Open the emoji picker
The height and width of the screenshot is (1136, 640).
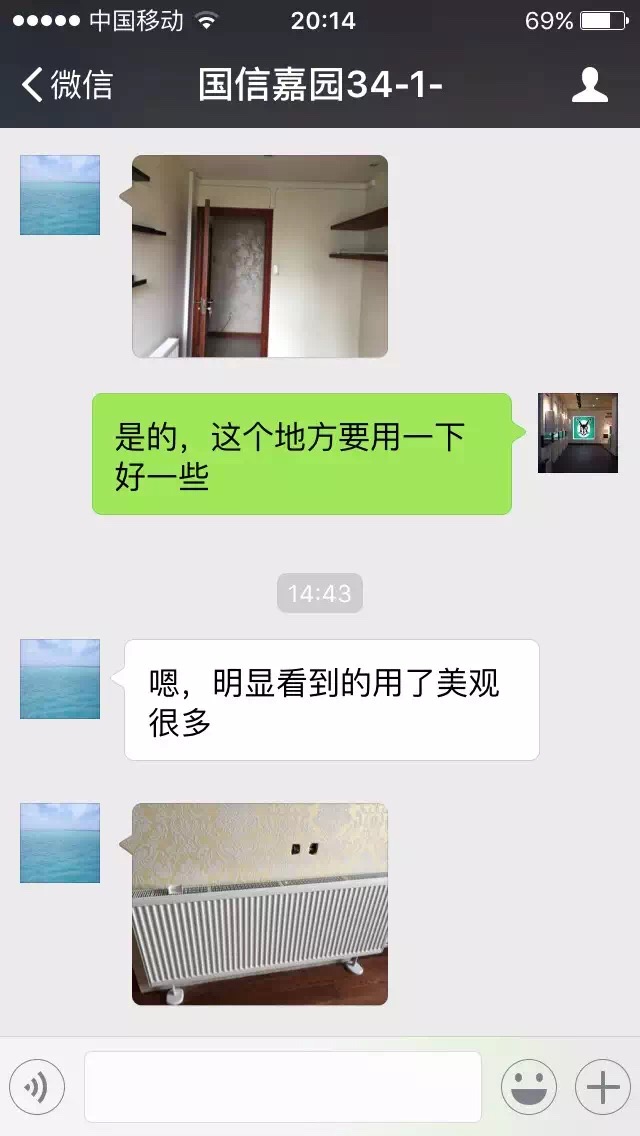point(528,1087)
